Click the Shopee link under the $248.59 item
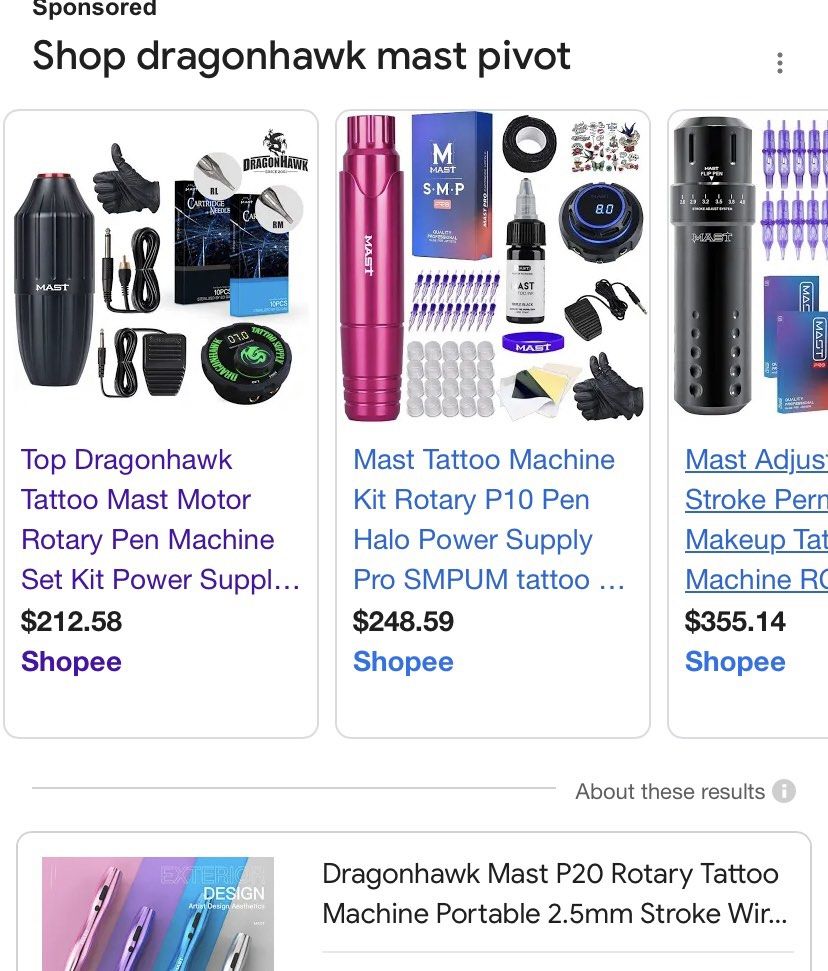This screenshot has width=828, height=971. pyautogui.click(x=403, y=661)
